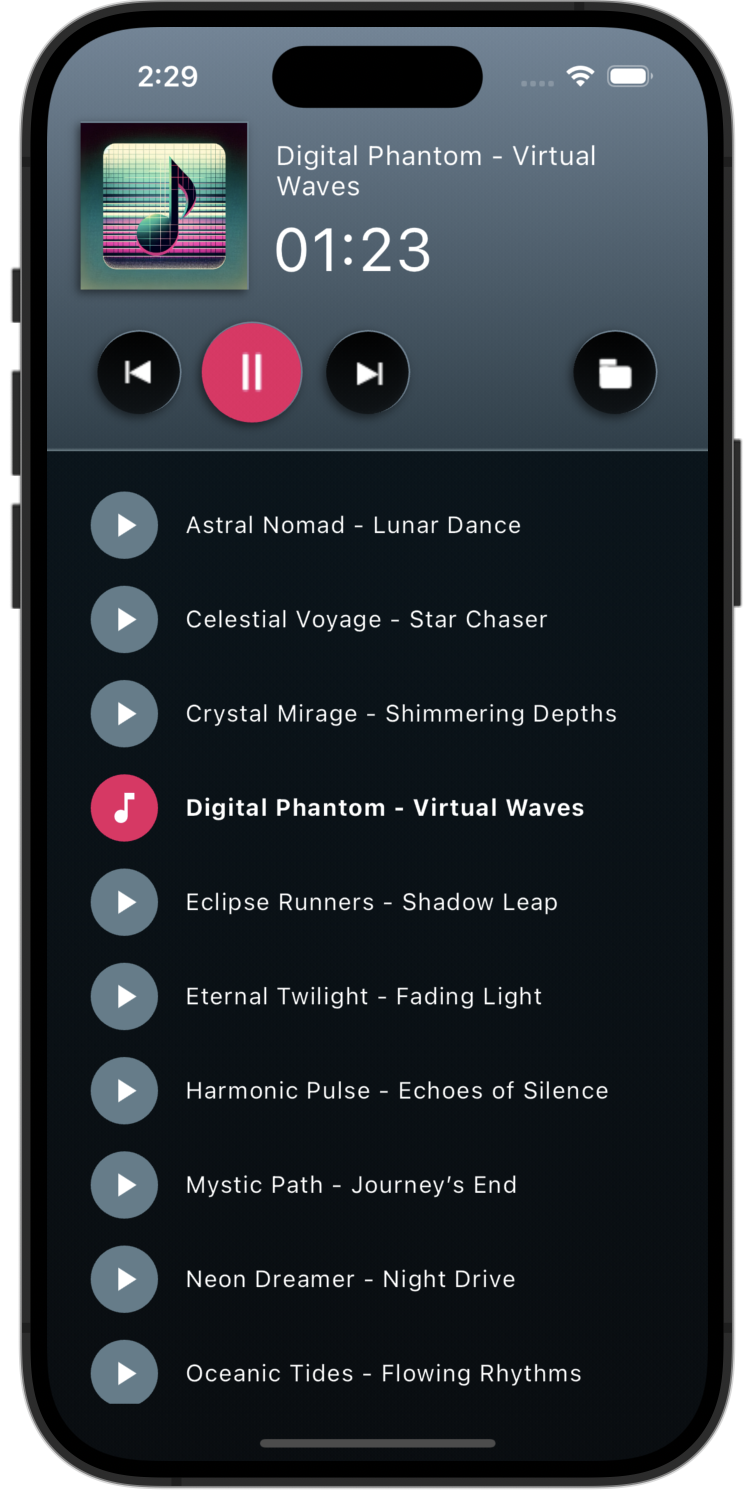
Task: Play Mystic Path - Journey's End
Action: (125, 1185)
